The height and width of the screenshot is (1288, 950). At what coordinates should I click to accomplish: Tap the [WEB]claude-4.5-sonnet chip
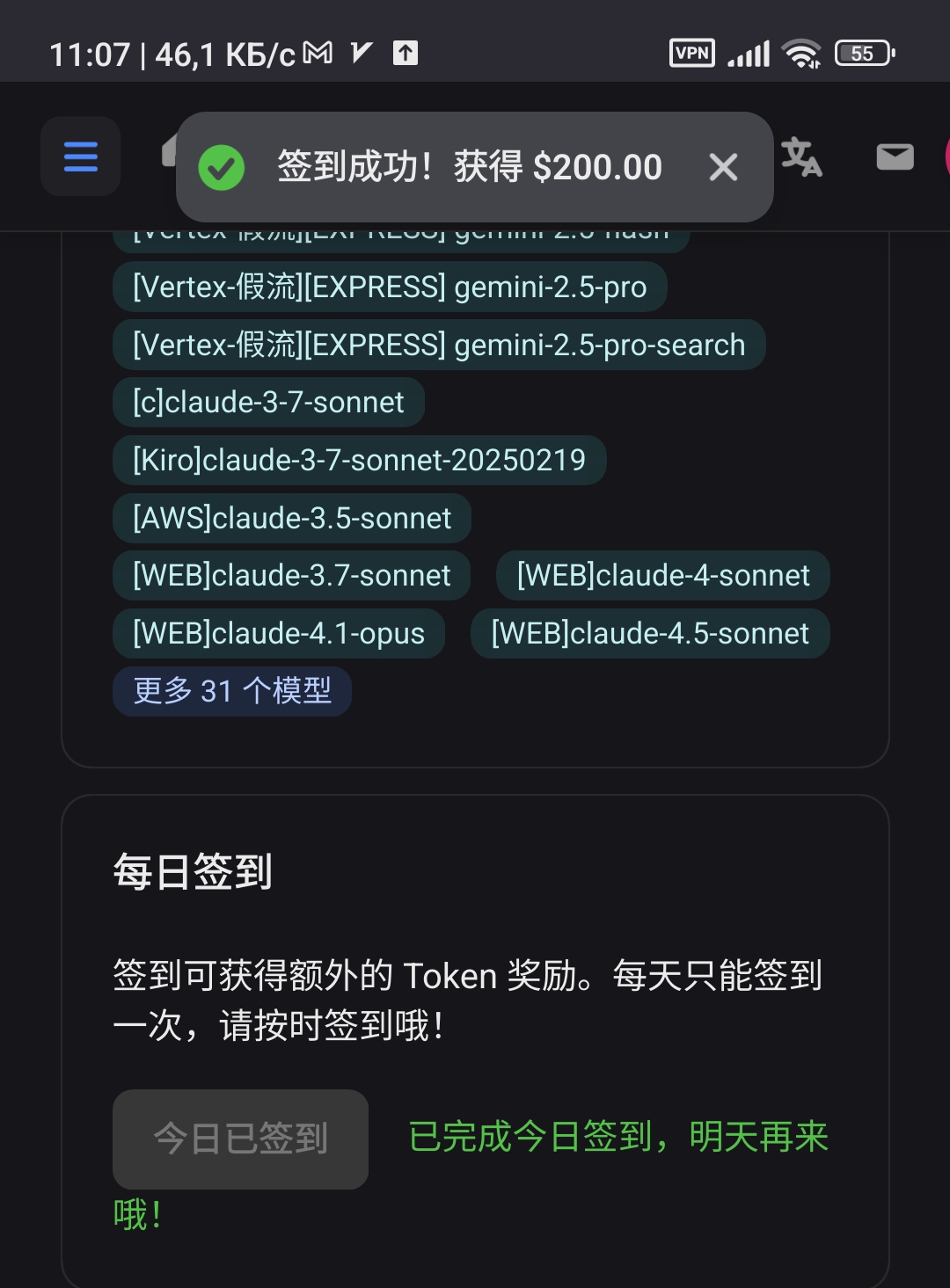[649, 634]
